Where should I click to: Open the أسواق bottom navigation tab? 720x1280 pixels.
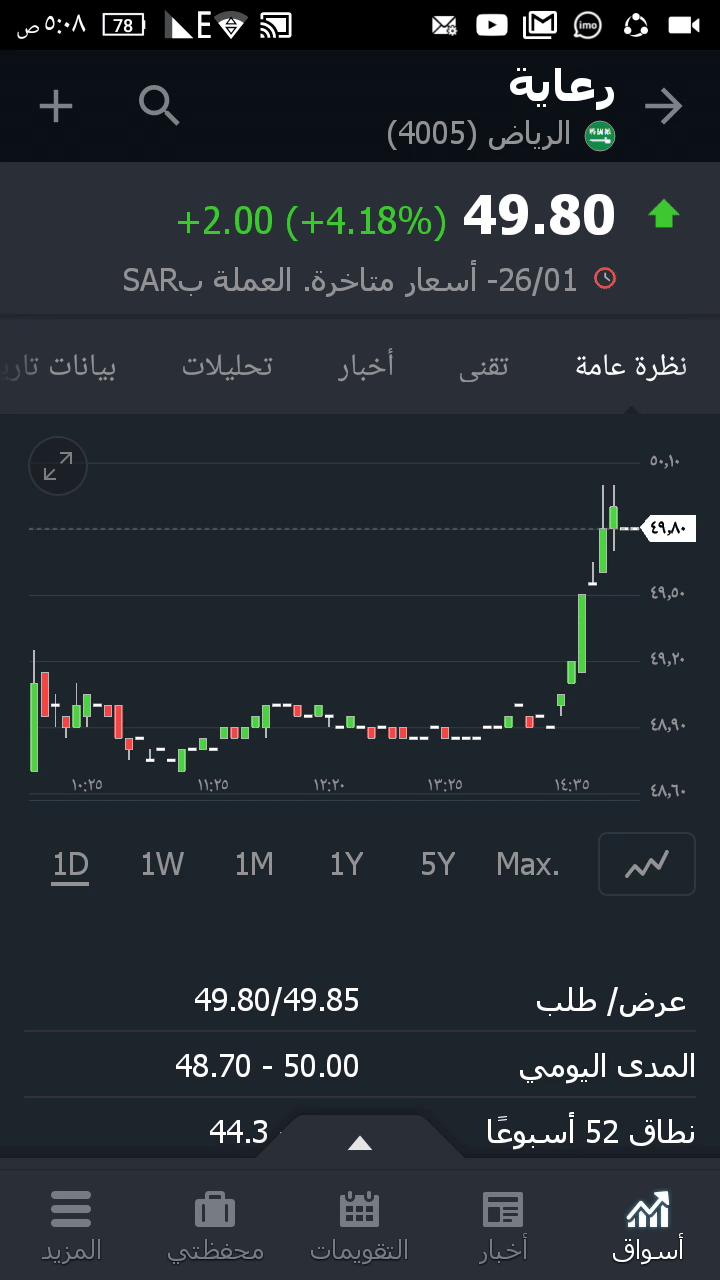pyautogui.click(x=648, y=1225)
